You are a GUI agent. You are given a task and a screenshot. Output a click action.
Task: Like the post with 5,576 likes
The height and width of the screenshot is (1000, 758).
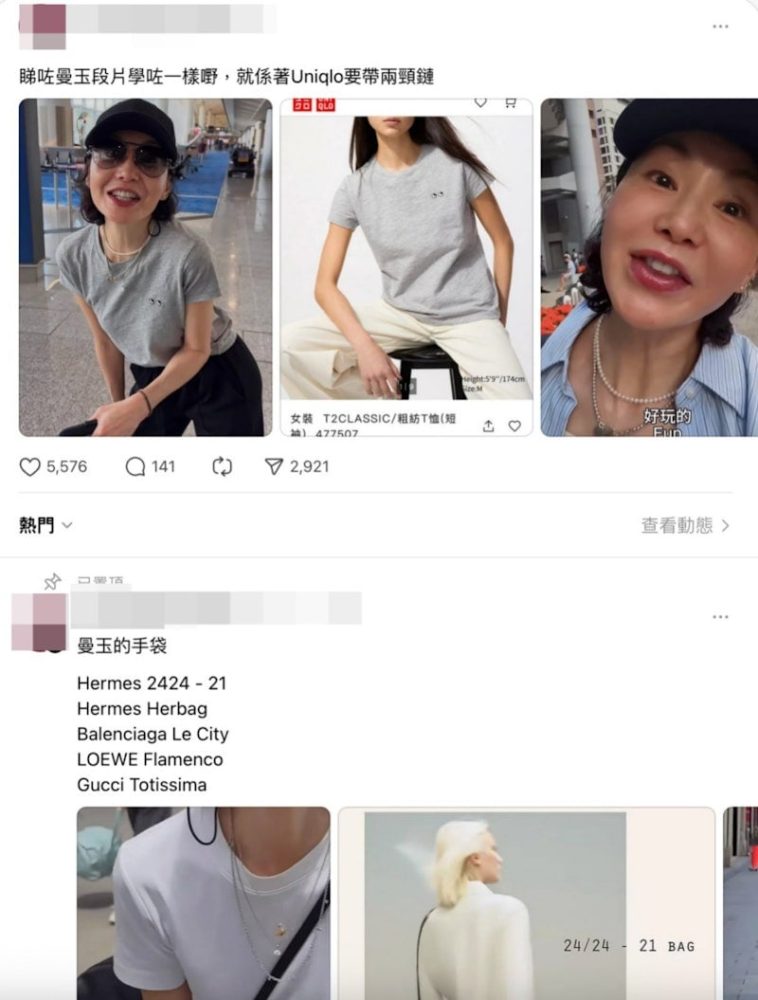31,466
